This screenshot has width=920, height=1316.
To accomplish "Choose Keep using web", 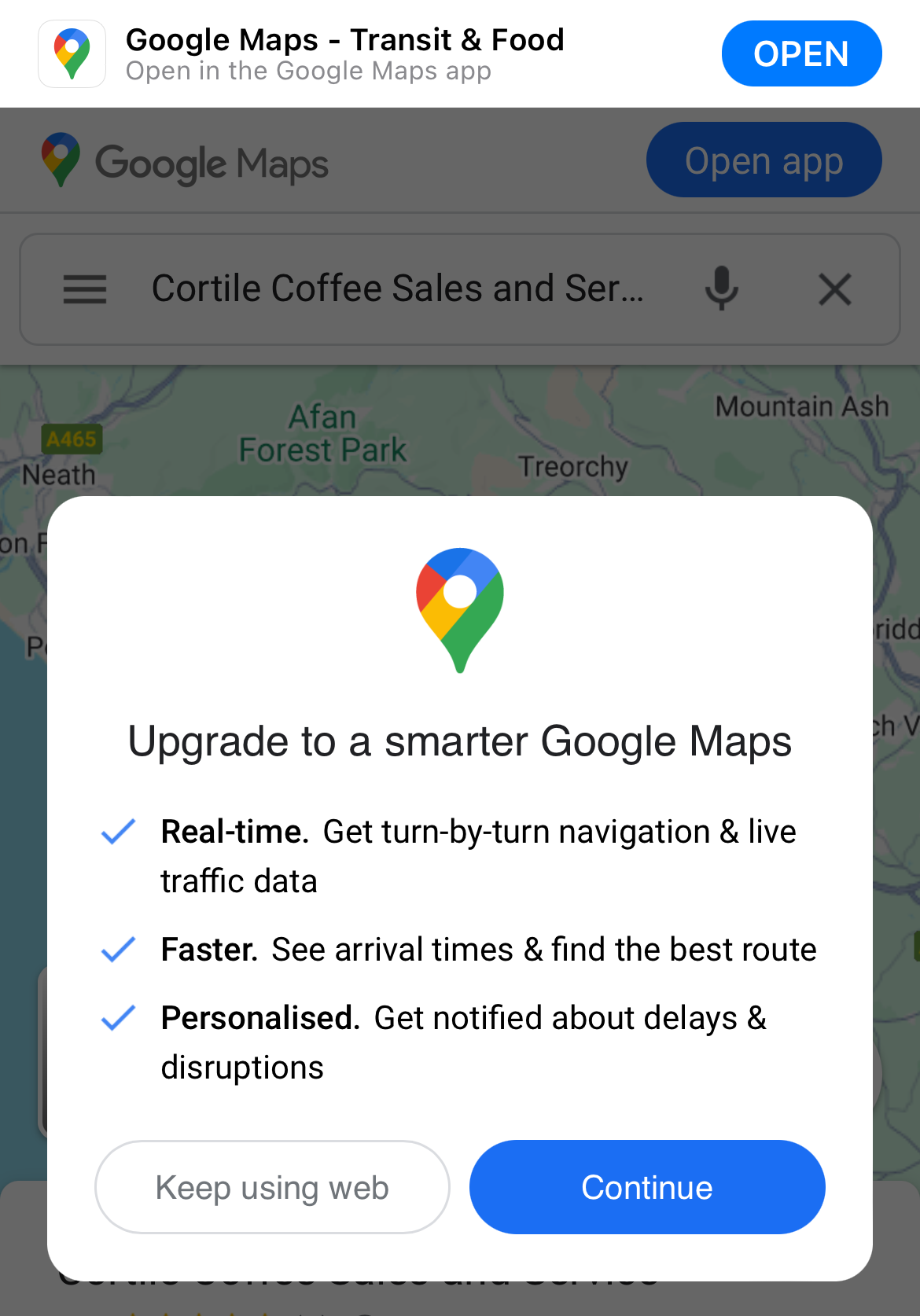I will coord(272,1187).
